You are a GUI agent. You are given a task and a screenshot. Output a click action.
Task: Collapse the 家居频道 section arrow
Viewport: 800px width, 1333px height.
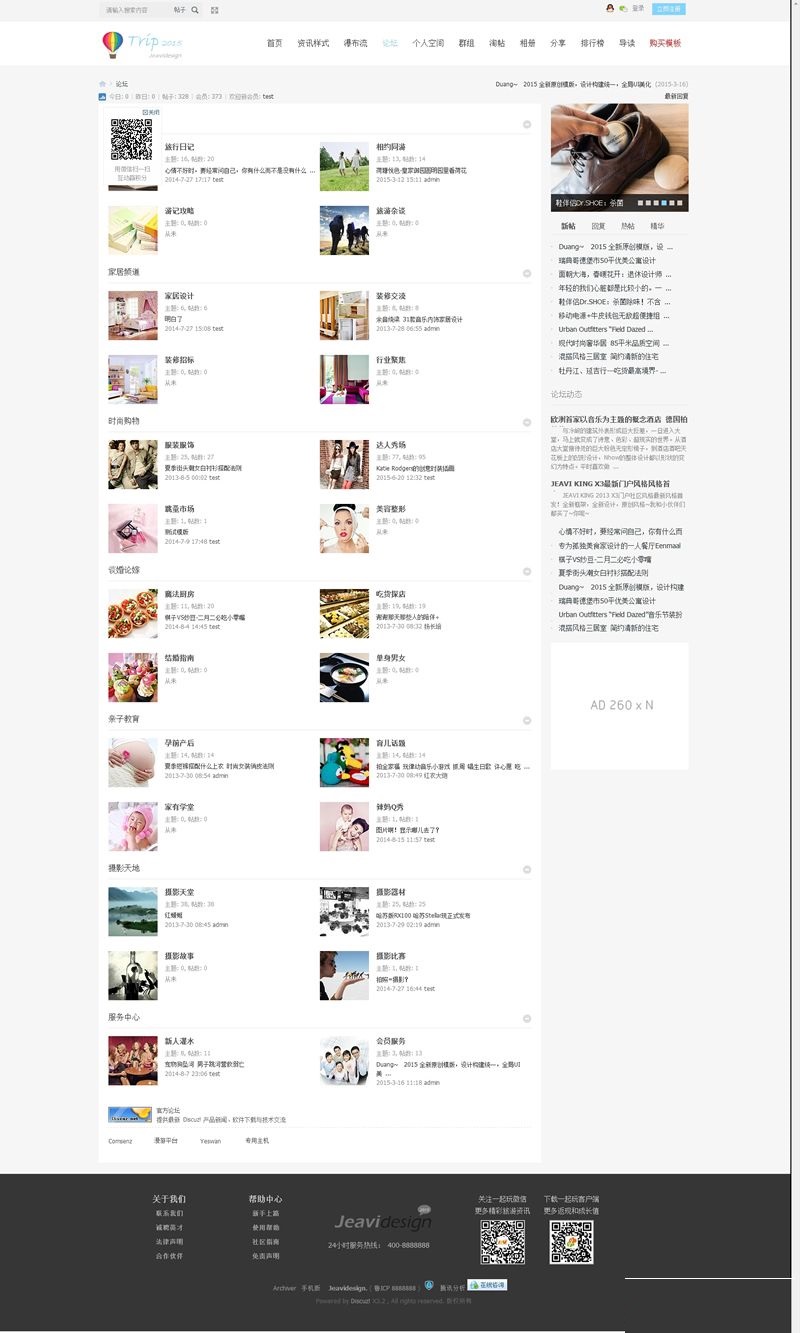tap(527, 273)
